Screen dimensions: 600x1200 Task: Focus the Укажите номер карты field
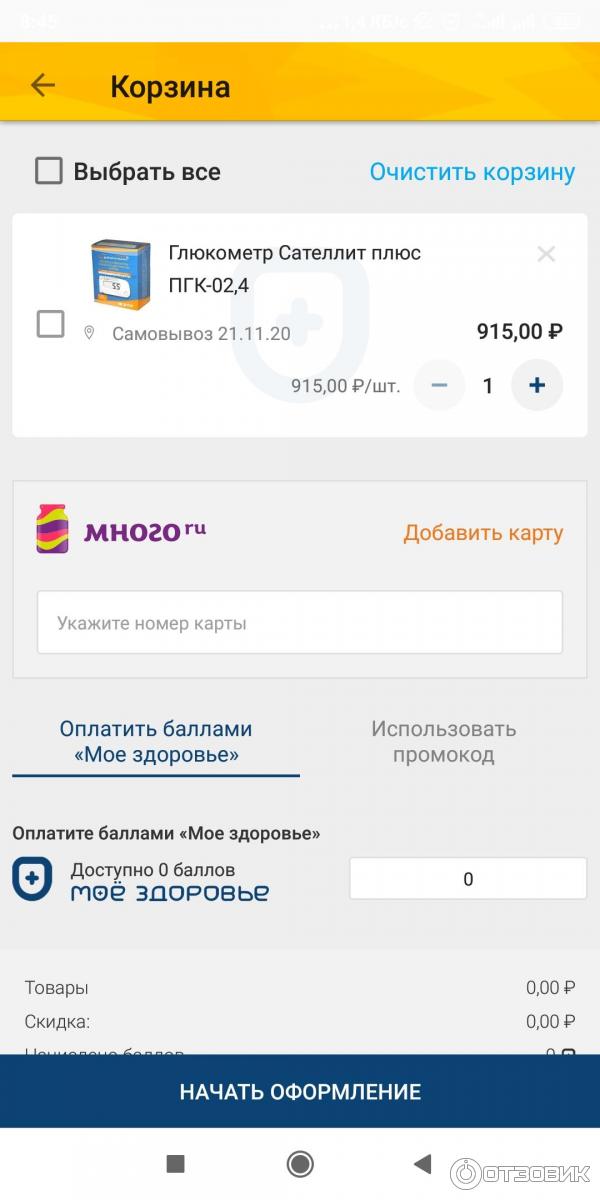[300, 623]
